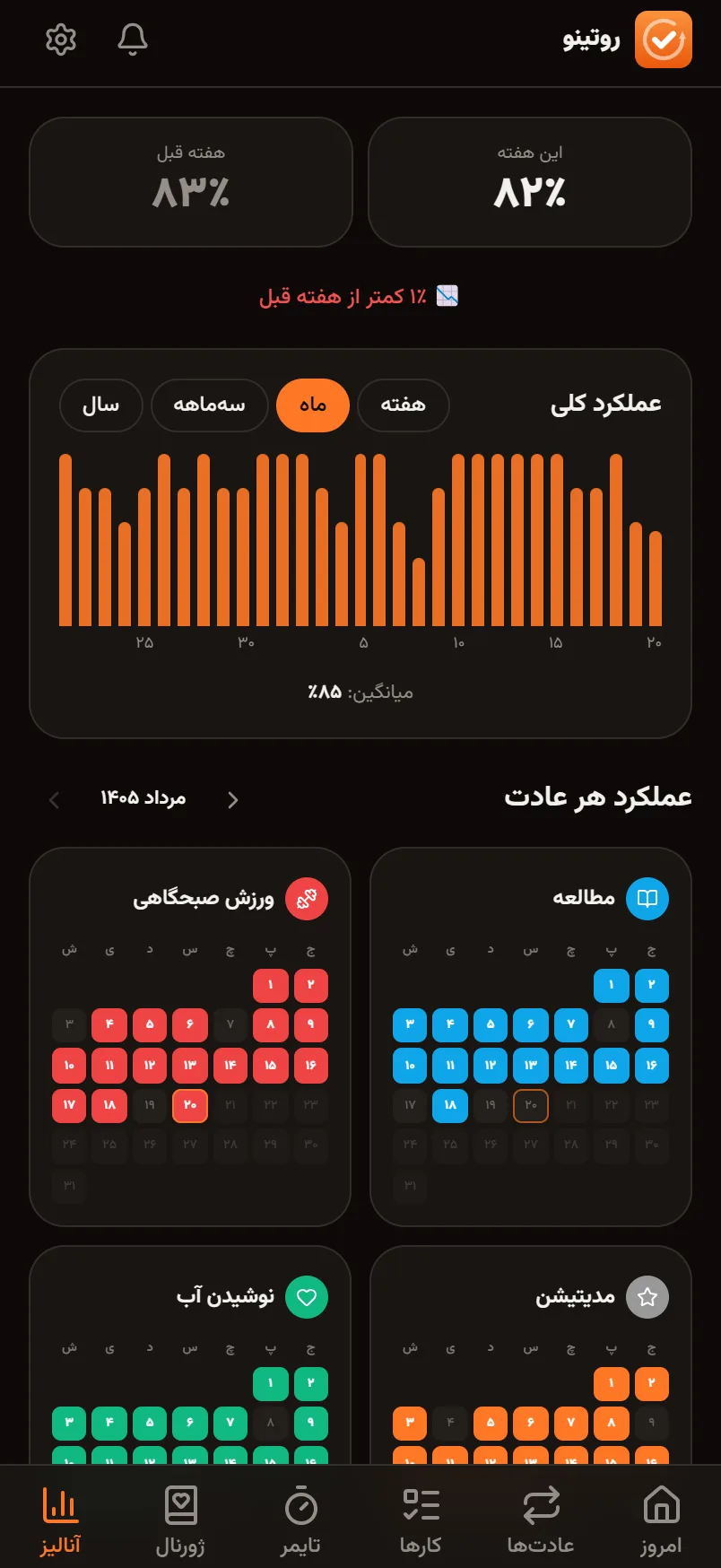Open the مطالعه habit card

pyautogui.click(x=531, y=1037)
